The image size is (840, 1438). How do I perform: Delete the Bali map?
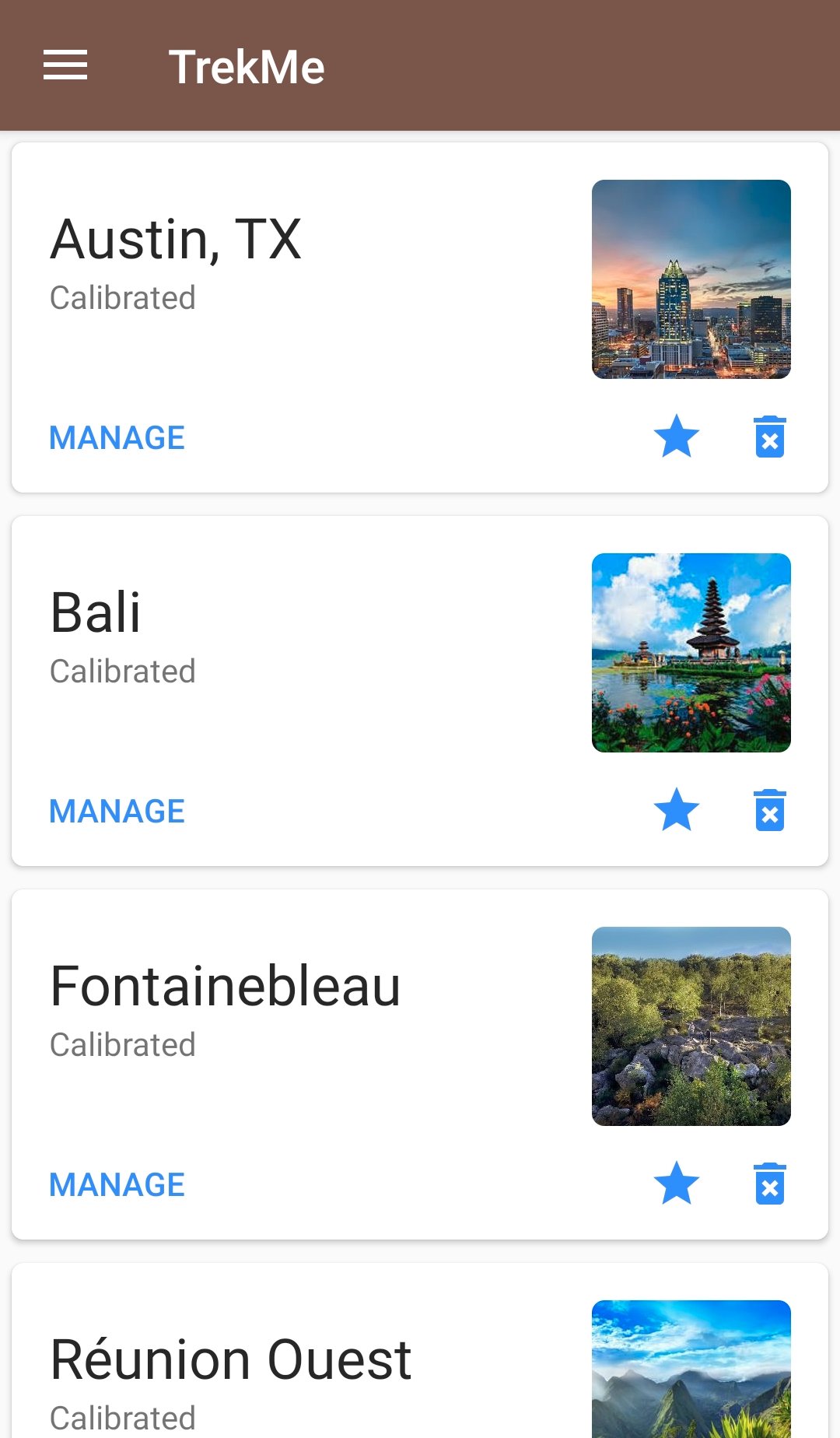(769, 810)
